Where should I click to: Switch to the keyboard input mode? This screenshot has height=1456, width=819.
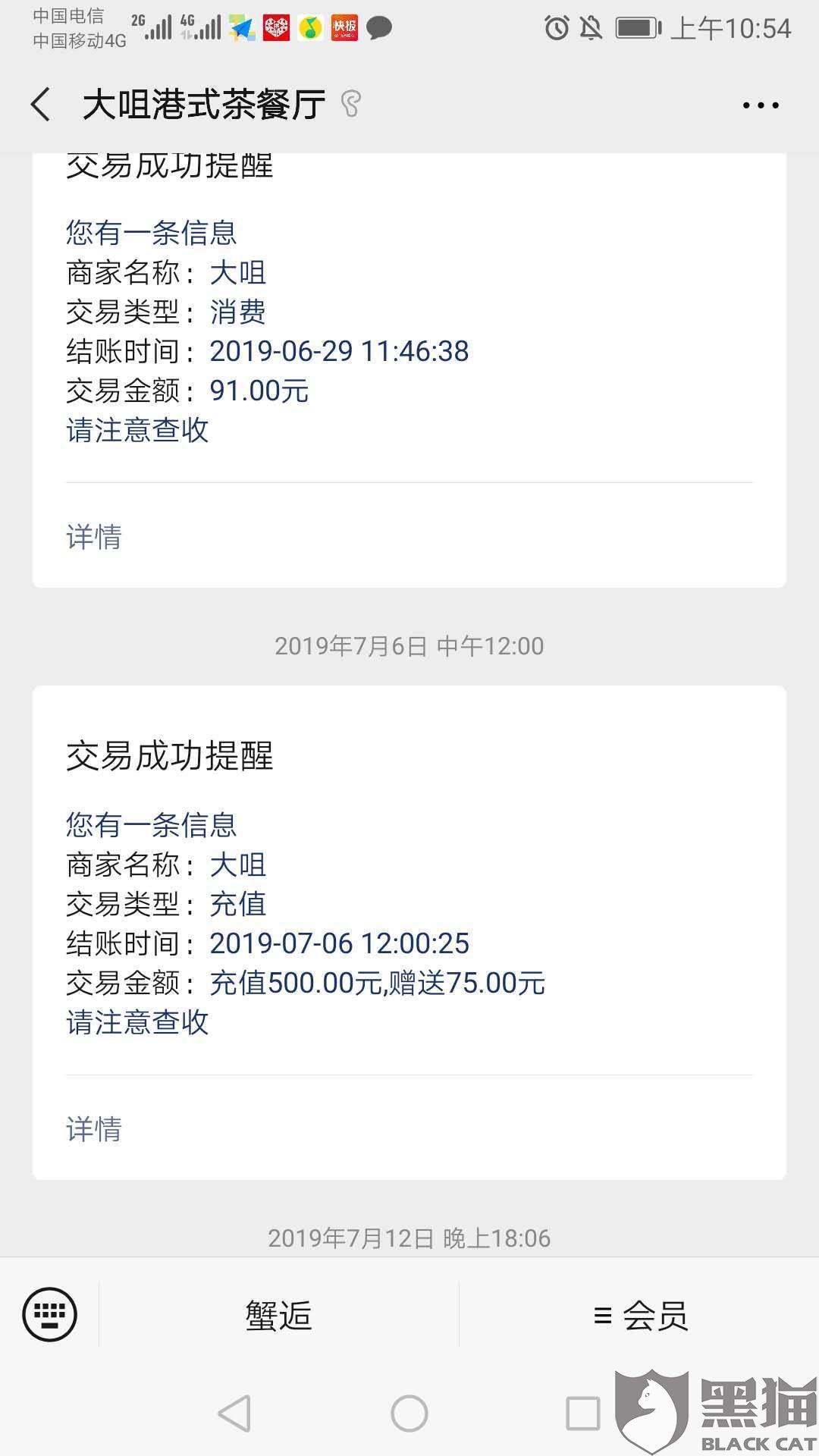[x=50, y=1314]
